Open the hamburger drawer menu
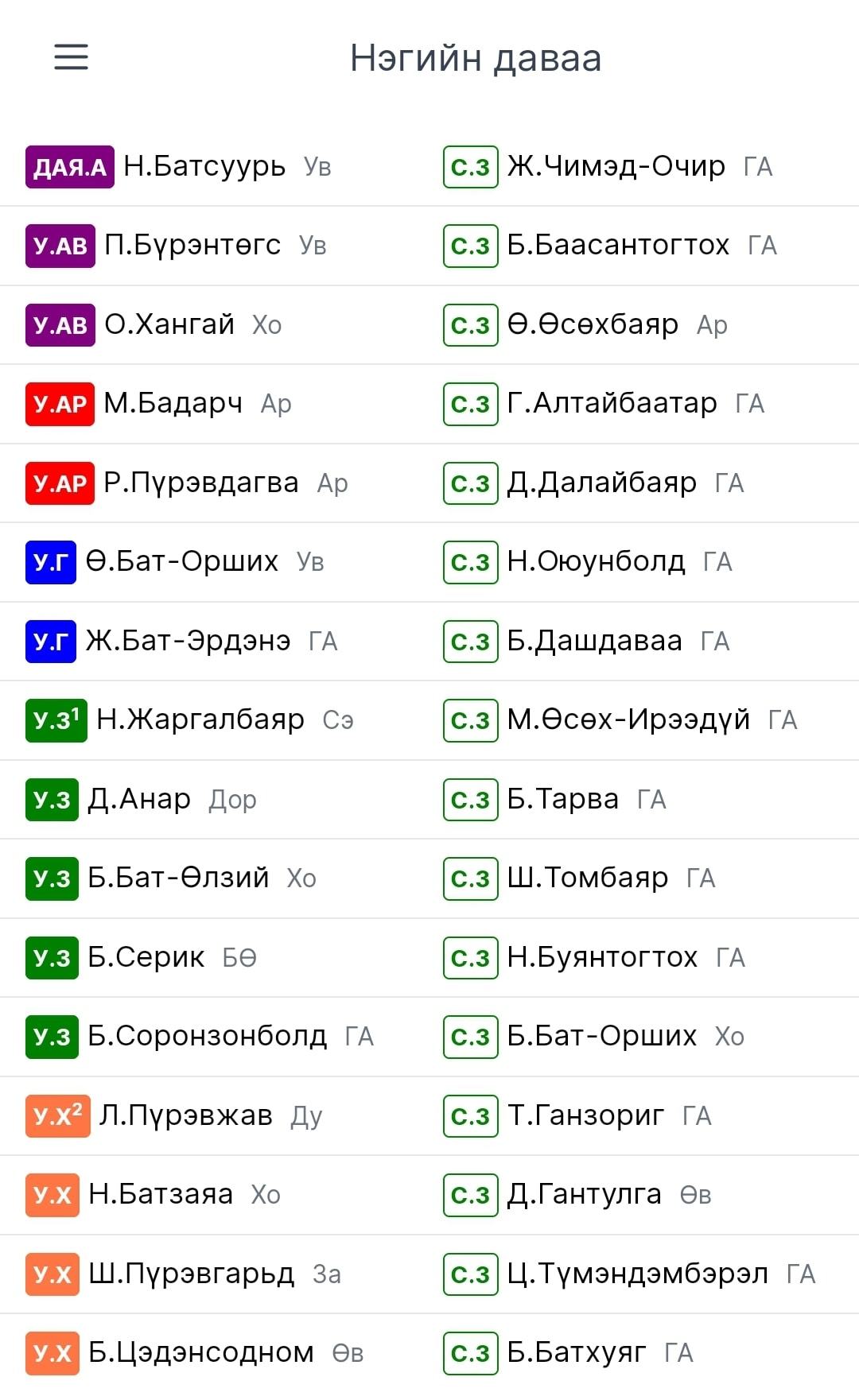The image size is (859, 1400). point(71,57)
